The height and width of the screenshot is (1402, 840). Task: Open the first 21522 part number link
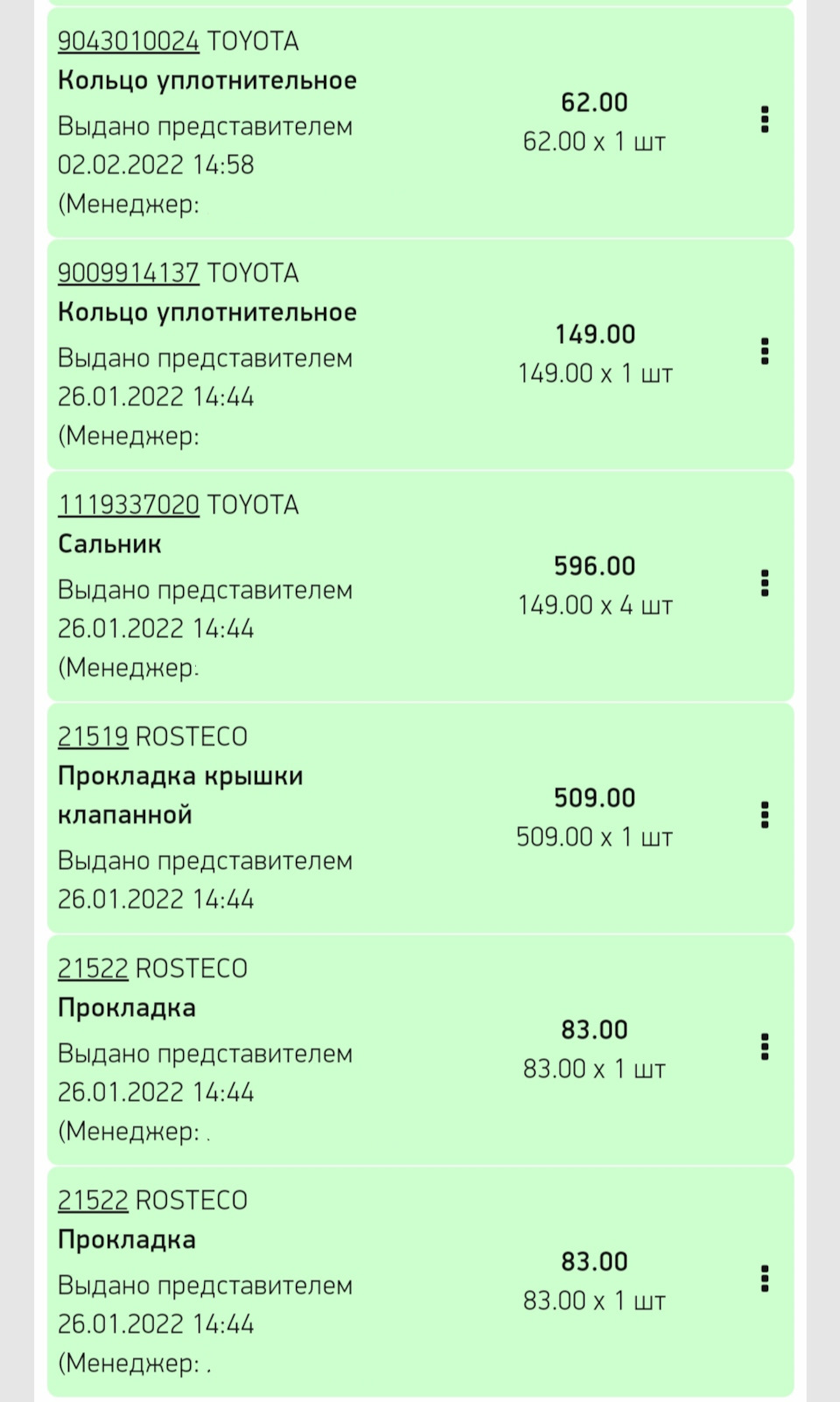[x=91, y=968]
